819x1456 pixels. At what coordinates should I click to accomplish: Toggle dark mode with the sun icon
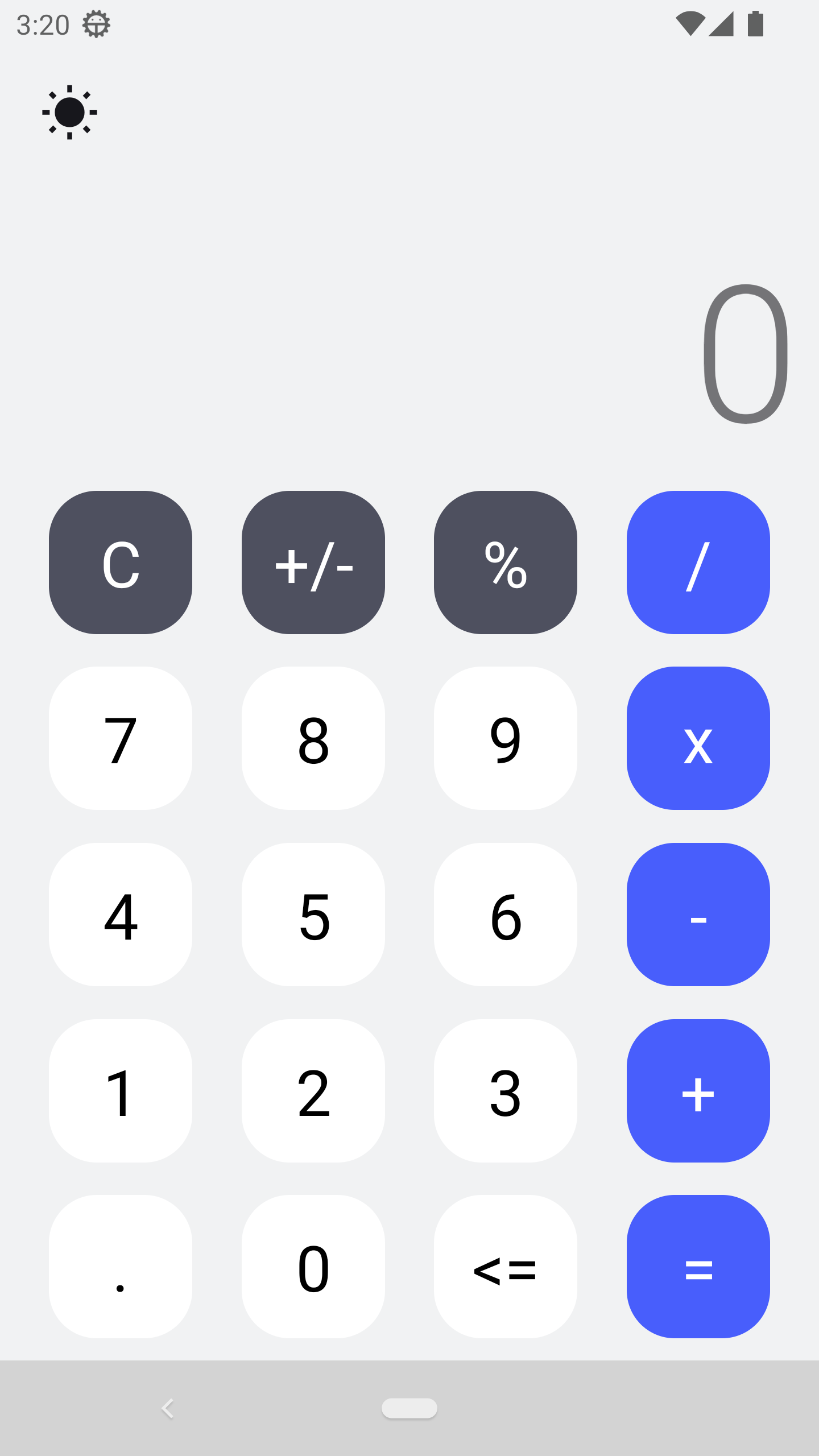point(71,112)
